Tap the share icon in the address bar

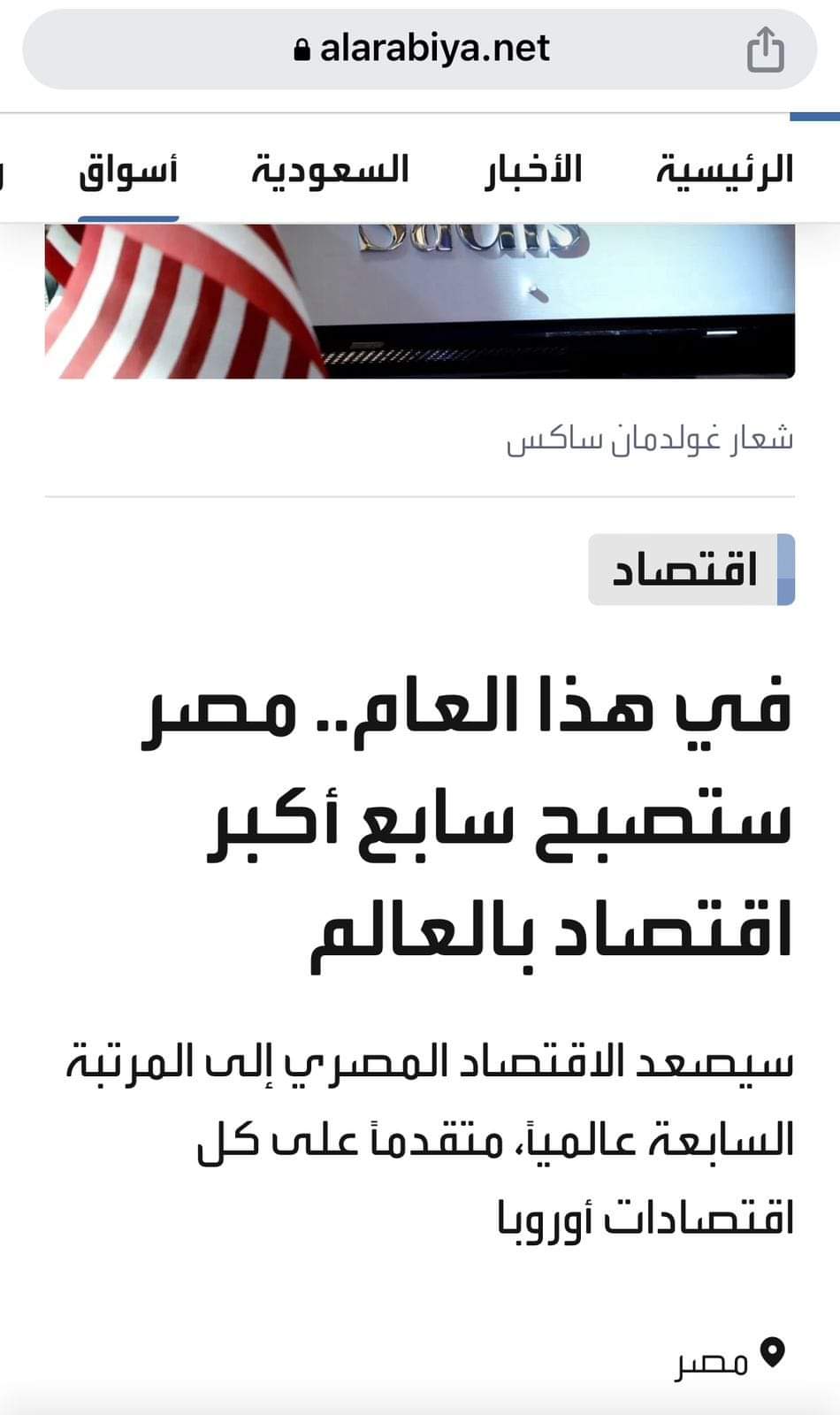tap(765, 50)
